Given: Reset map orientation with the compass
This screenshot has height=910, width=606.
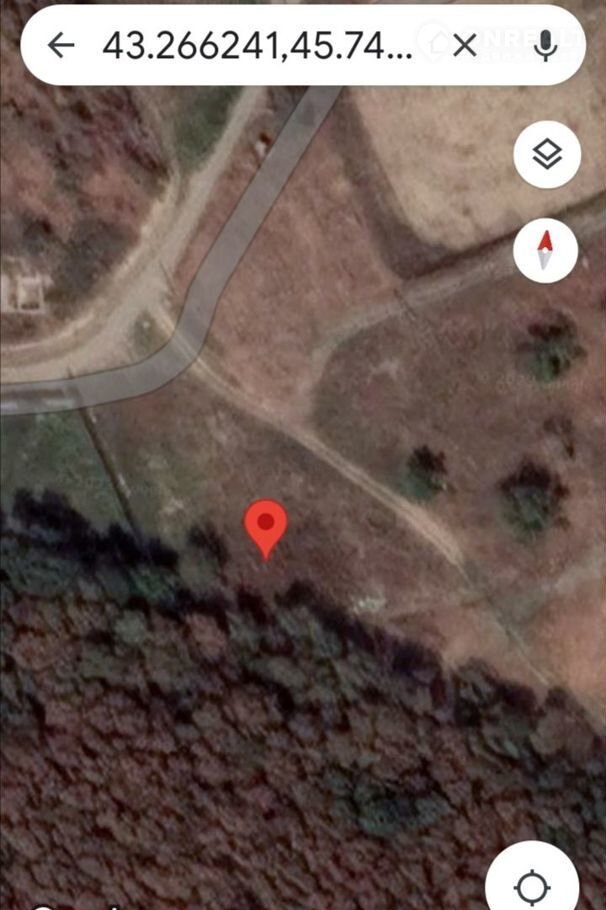Looking at the screenshot, I should [x=546, y=250].
